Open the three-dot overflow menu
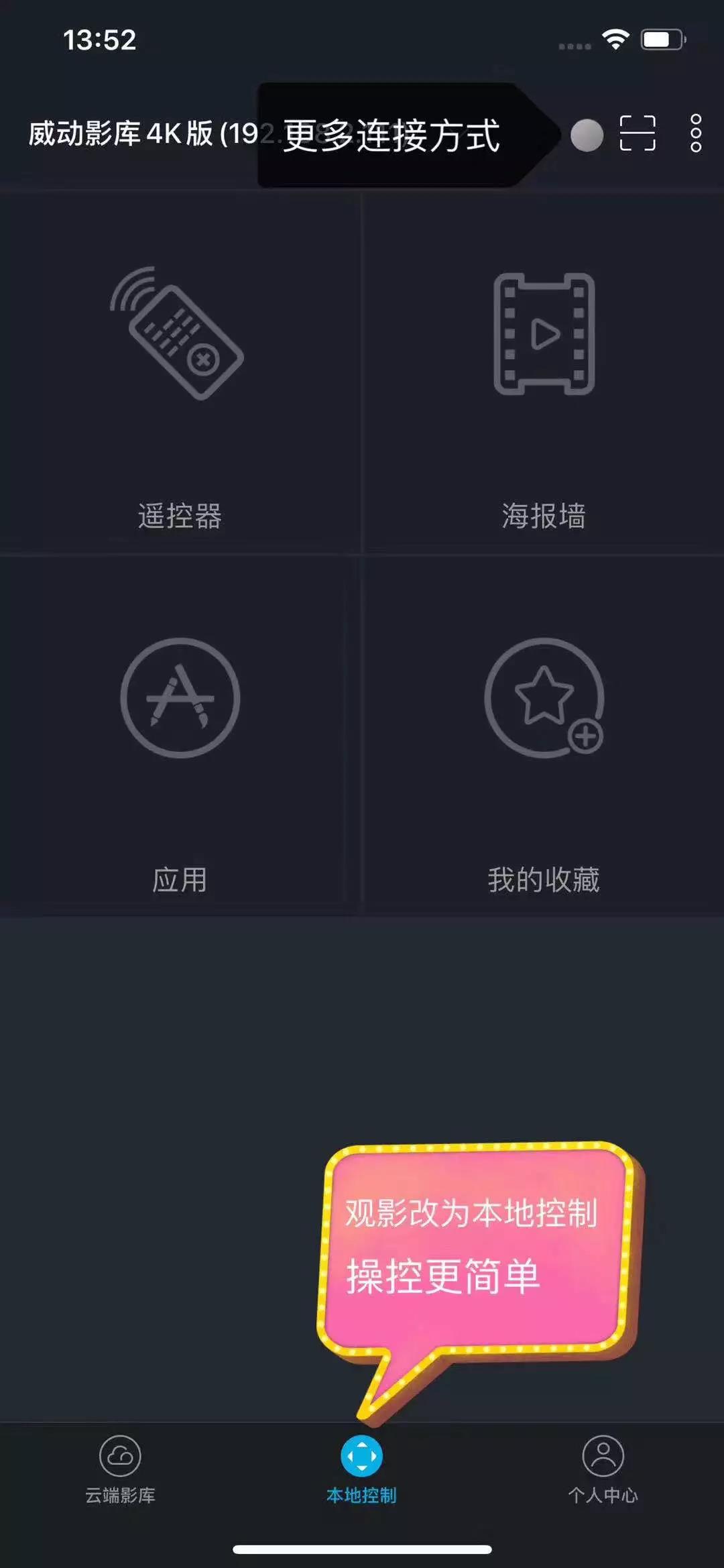Image resolution: width=724 pixels, height=1568 pixels. [x=696, y=133]
